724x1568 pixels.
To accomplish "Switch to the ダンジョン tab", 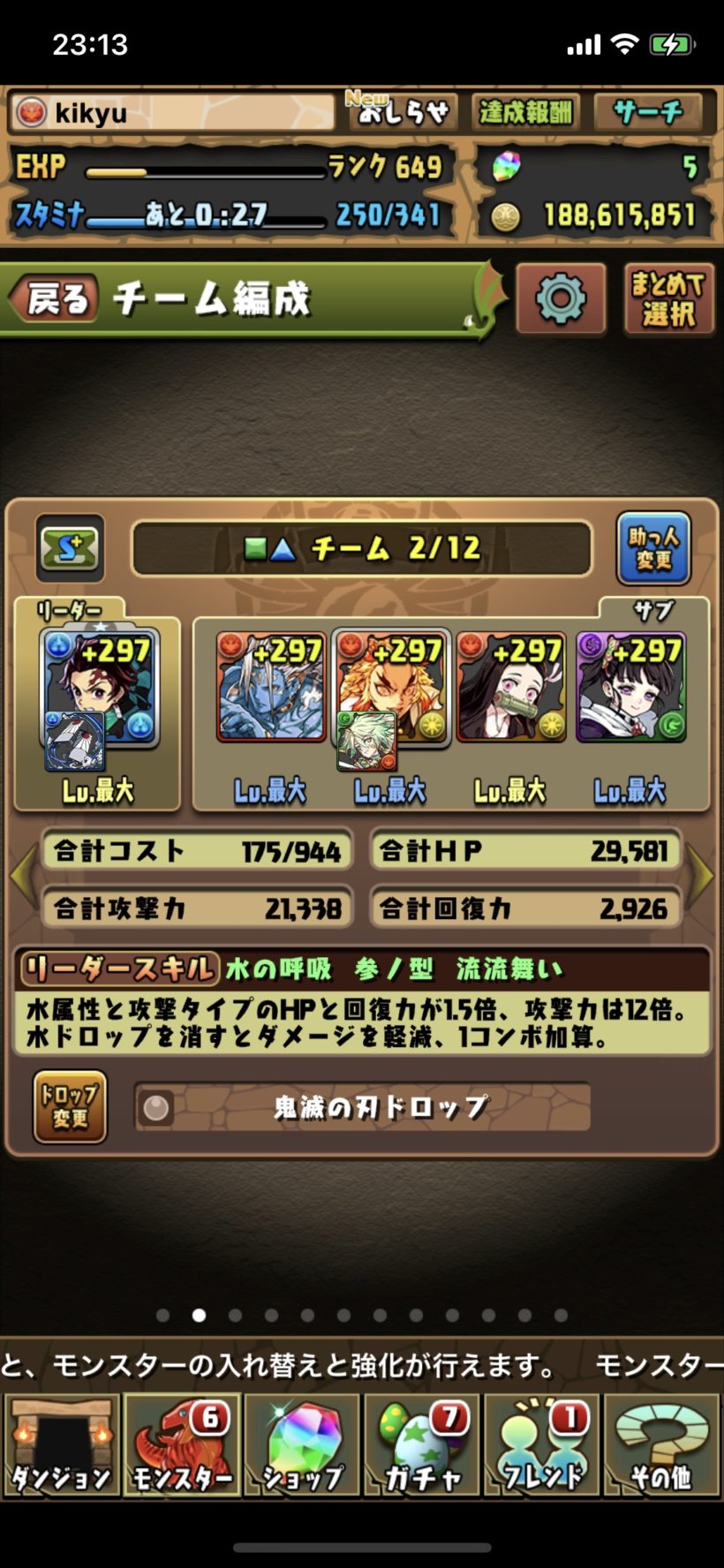I will [x=60, y=1446].
